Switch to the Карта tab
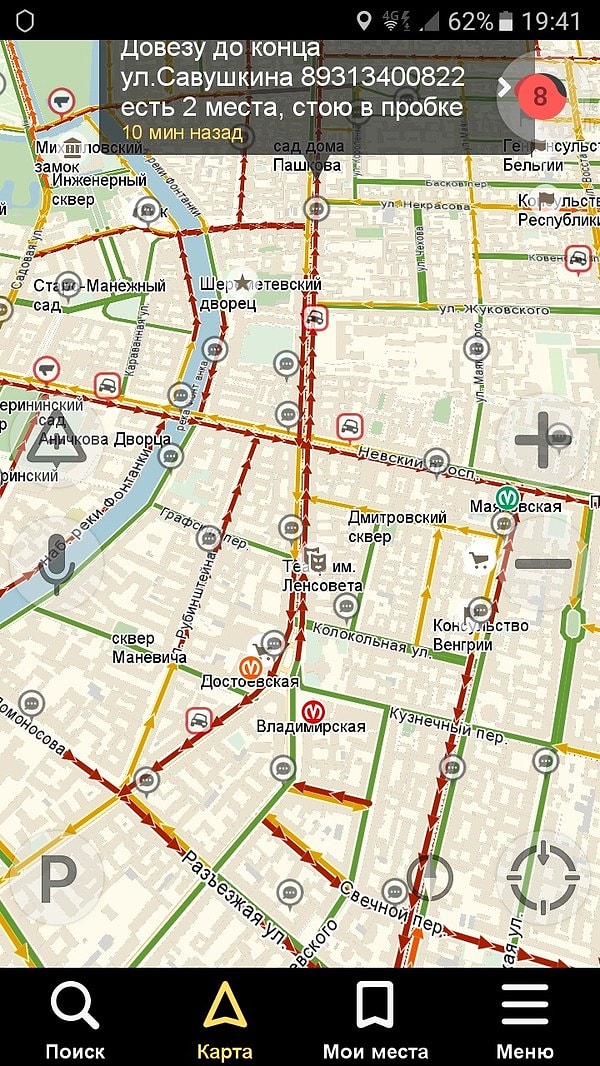The image size is (600, 1066). 225,1019
